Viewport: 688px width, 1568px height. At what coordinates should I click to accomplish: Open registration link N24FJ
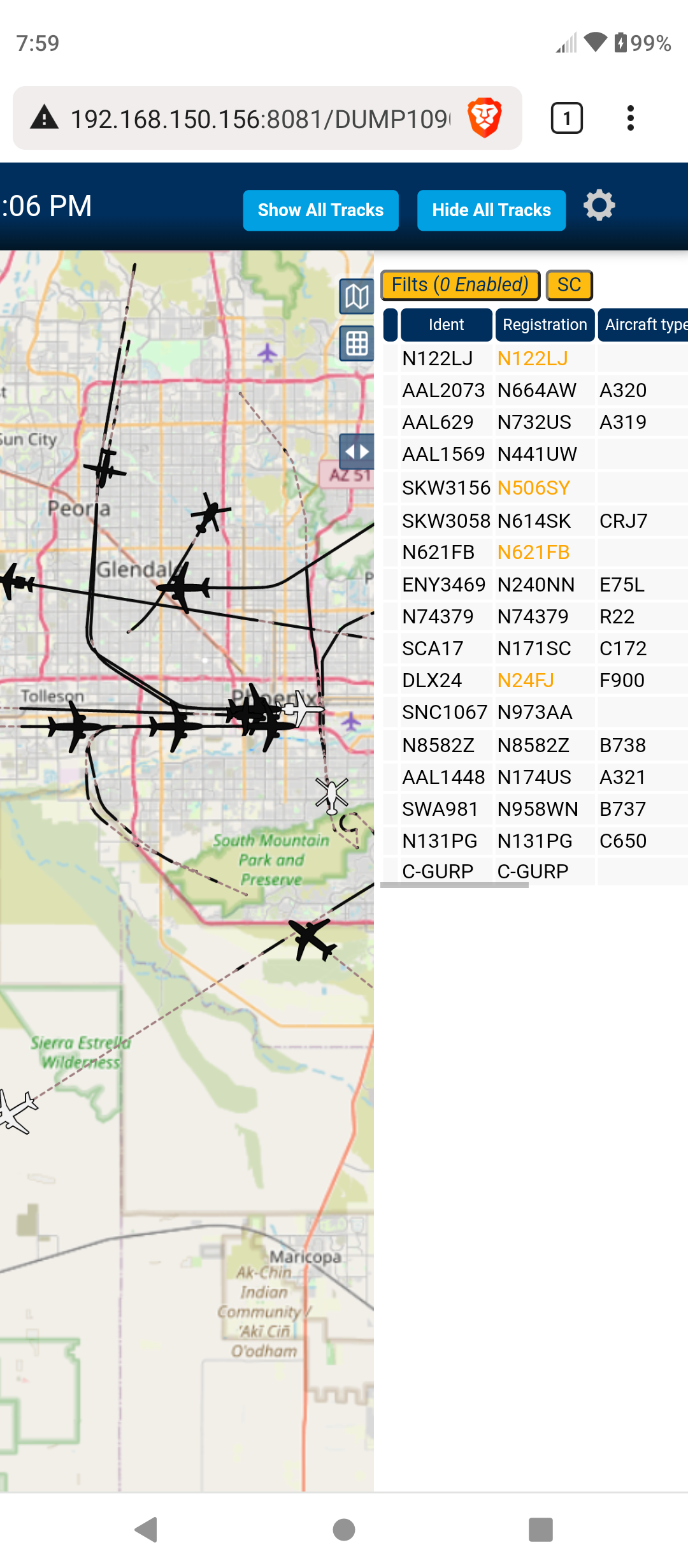[x=526, y=680]
